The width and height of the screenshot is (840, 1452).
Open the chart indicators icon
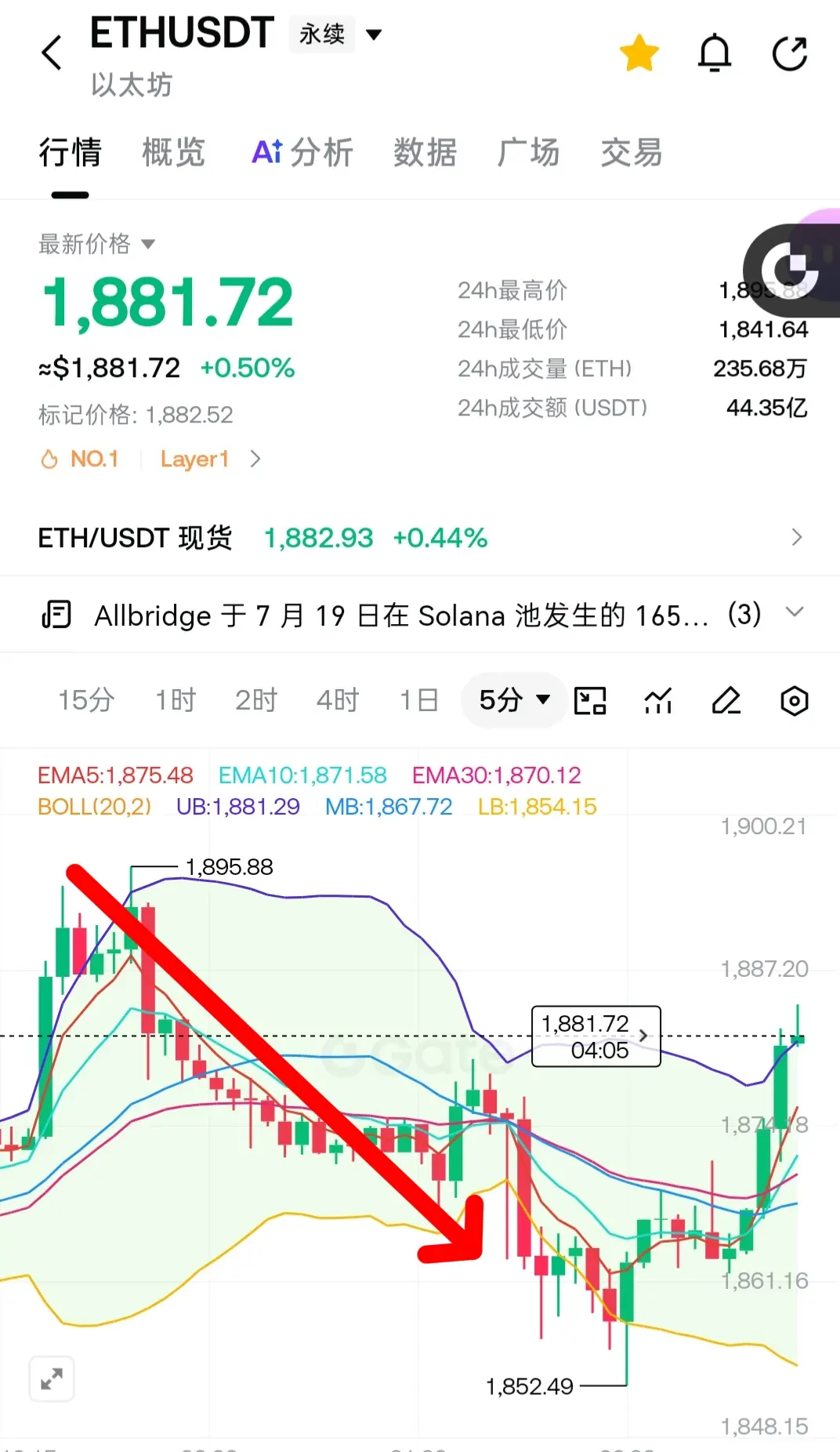click(x=658, y=700)
